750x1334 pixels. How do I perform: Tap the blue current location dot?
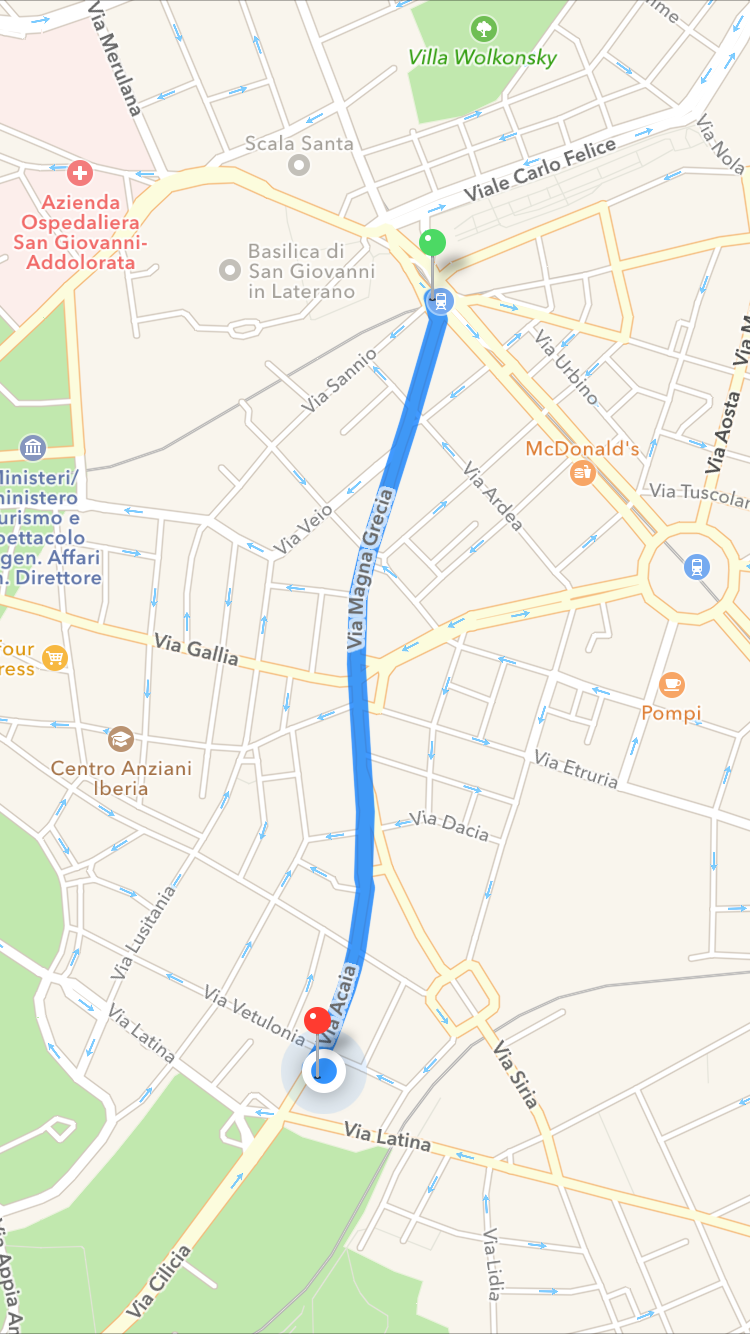pos(324,1072)
